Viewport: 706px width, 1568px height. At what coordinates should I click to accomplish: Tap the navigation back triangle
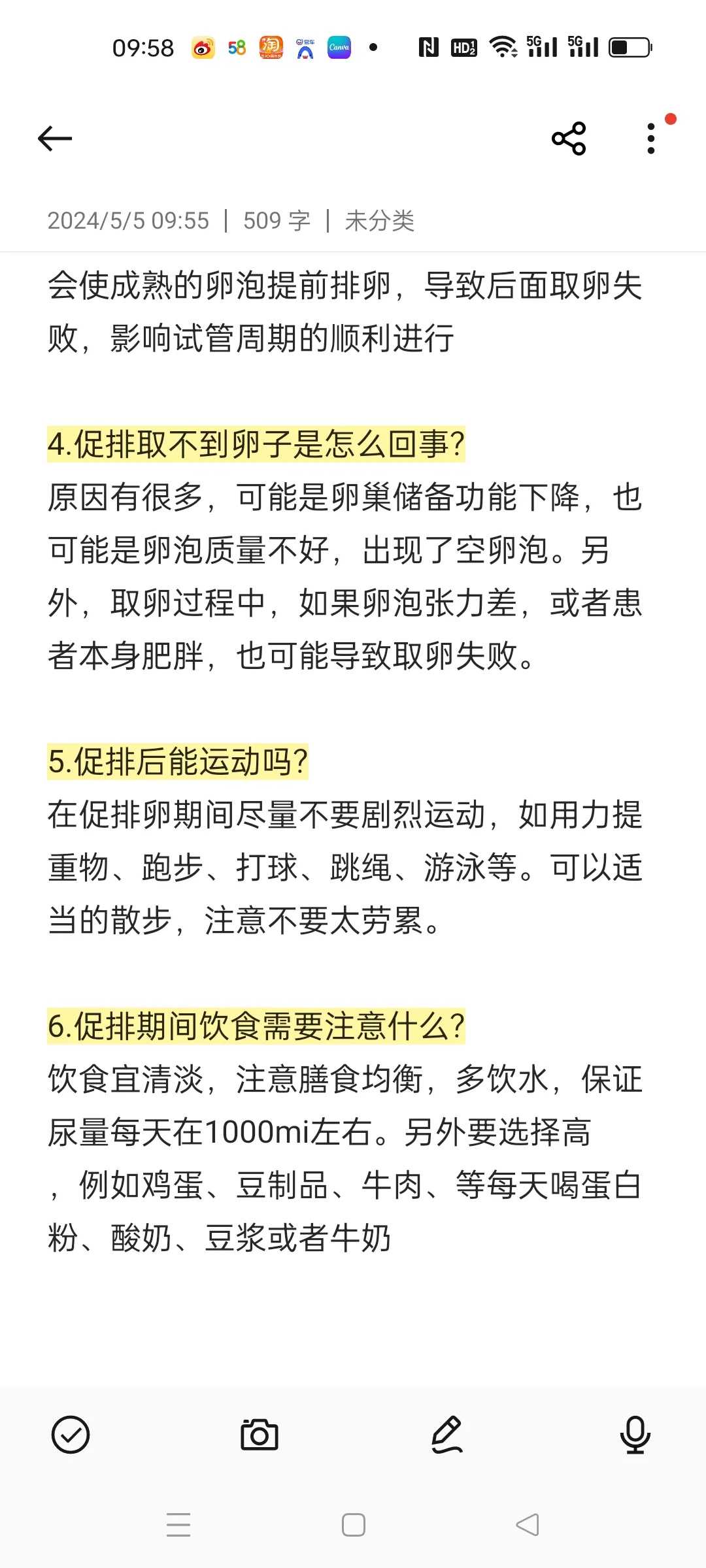(527, 1524)
